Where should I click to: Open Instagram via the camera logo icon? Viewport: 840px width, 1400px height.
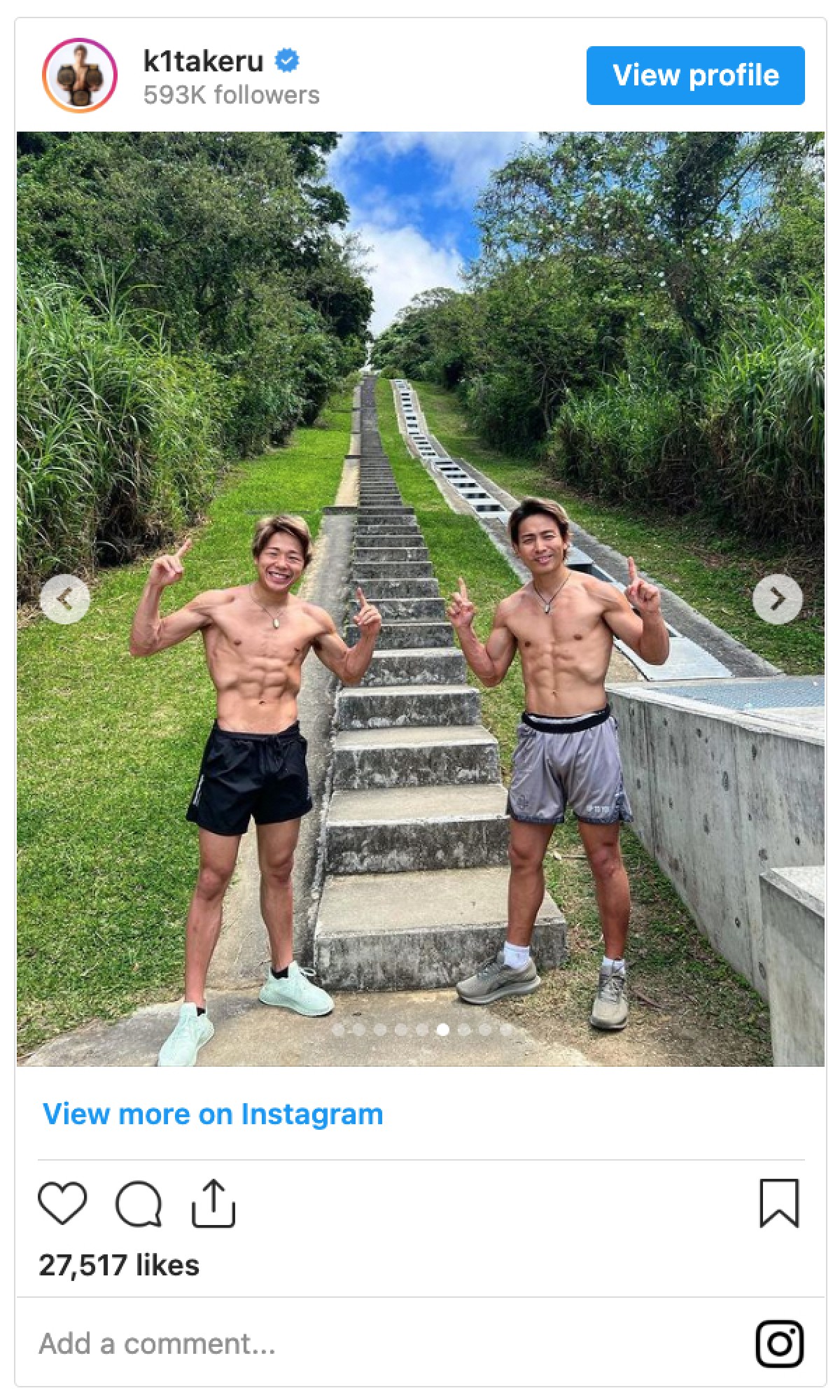(779, 1344)
